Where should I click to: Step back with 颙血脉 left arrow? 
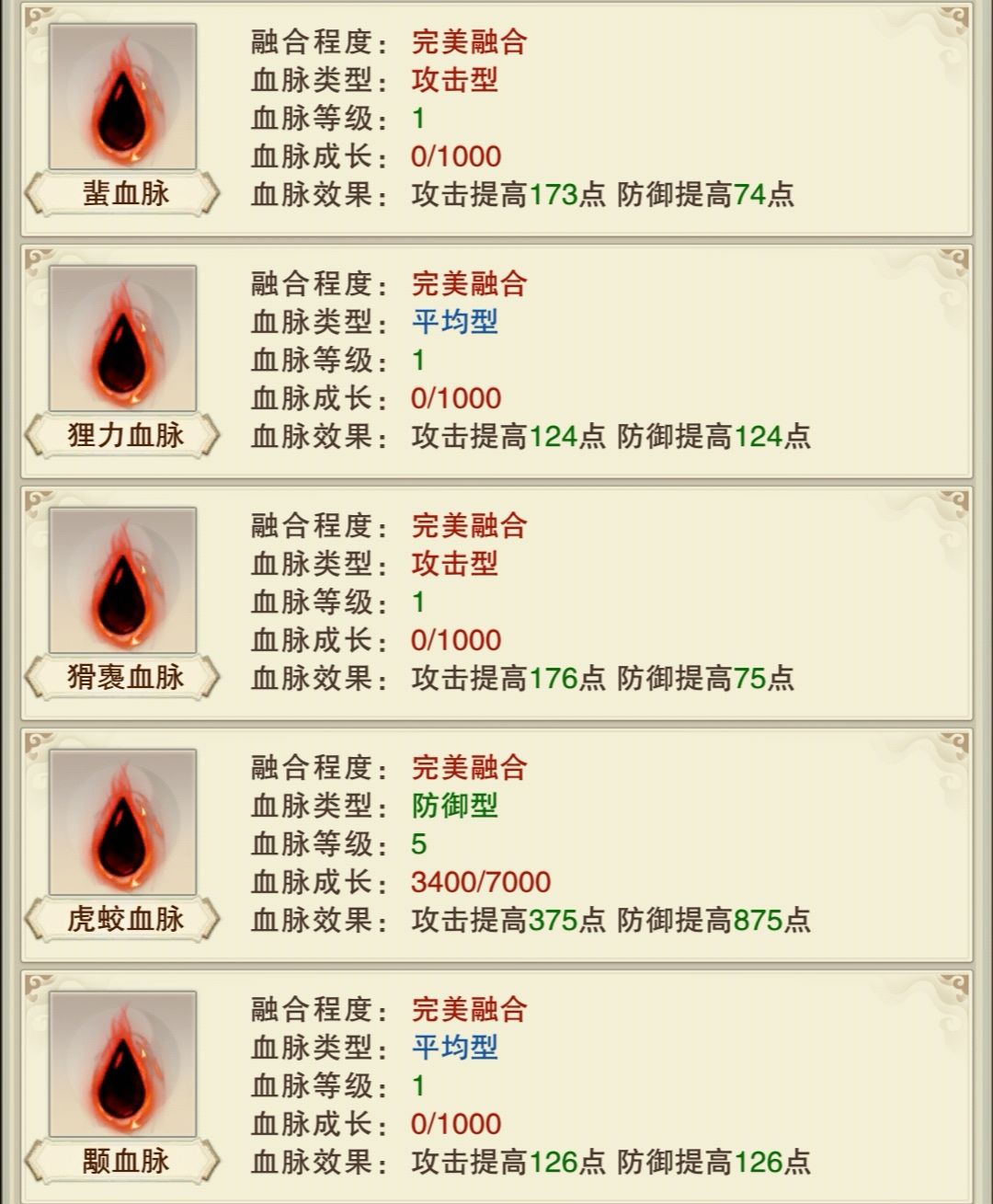pos(32,1160)
